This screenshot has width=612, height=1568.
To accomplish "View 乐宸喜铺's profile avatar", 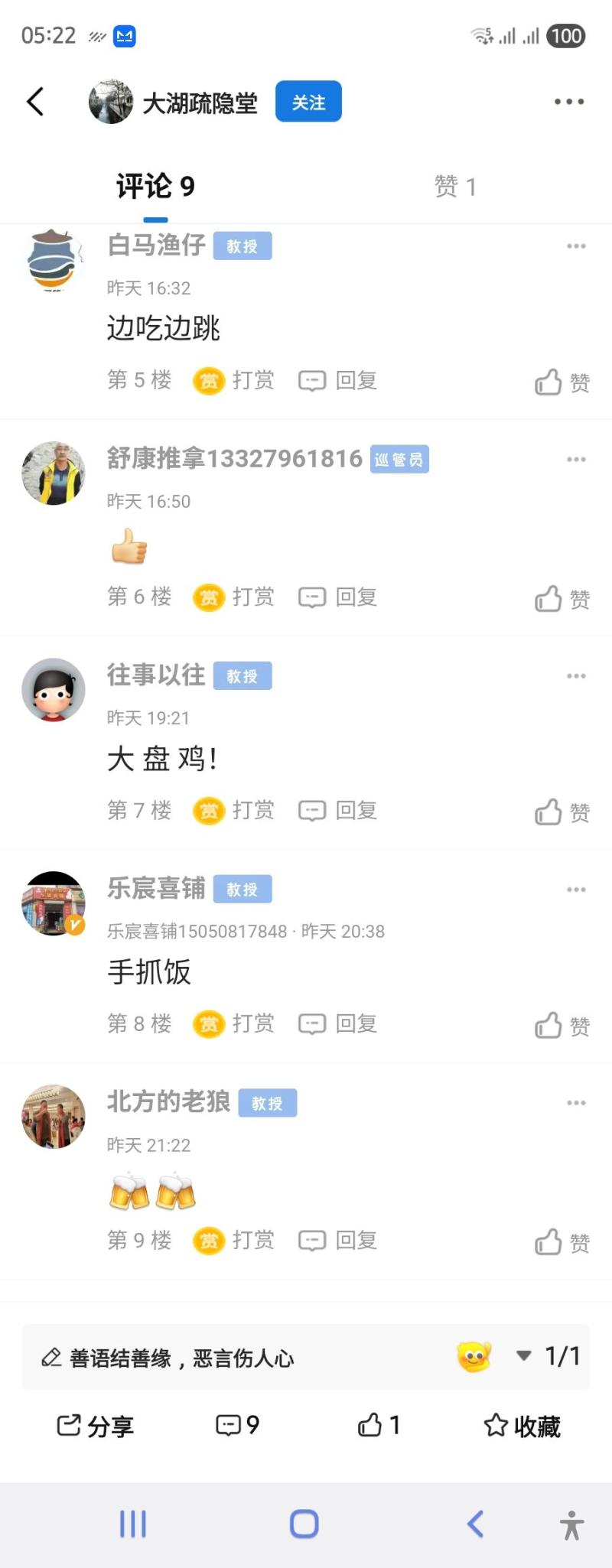I will [x=53, y=903].
